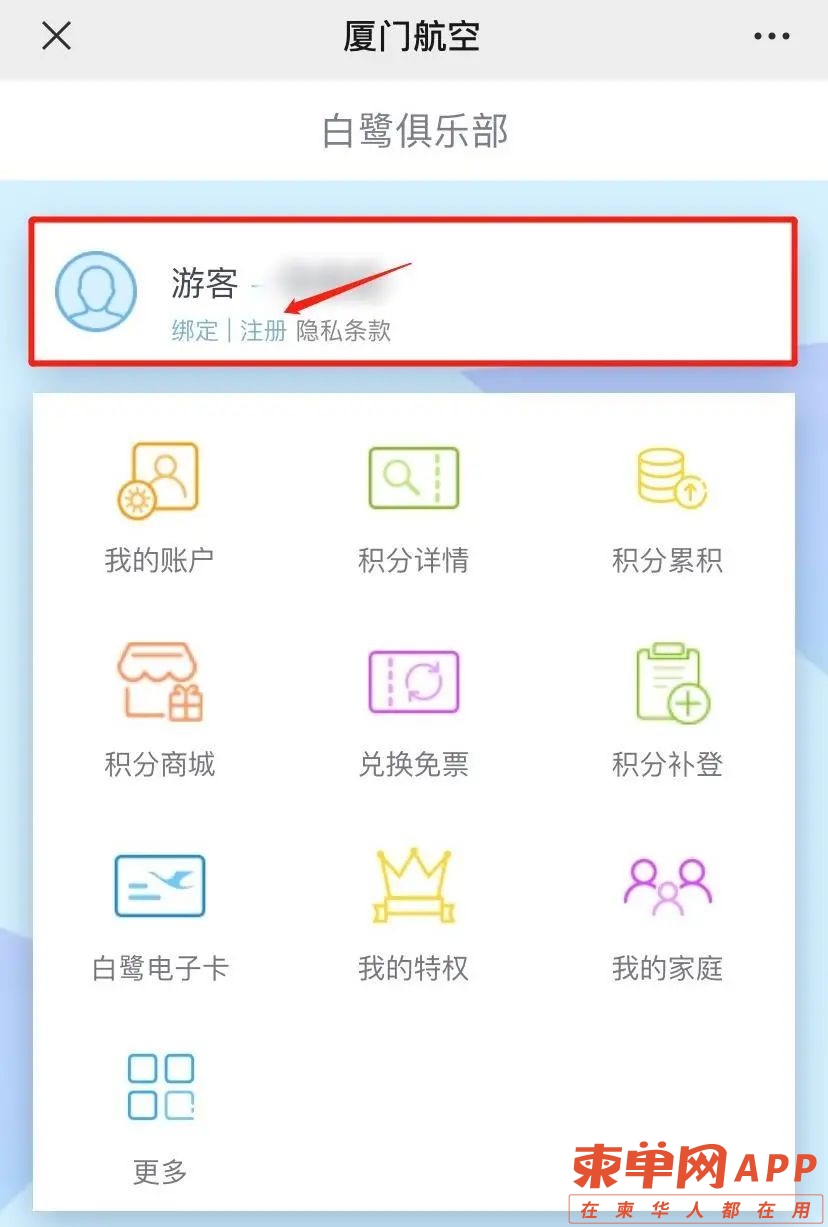Open the 隐私条款 privacy terms
The height and width of the screenshot is (1227, 828).
pos(343,331)
